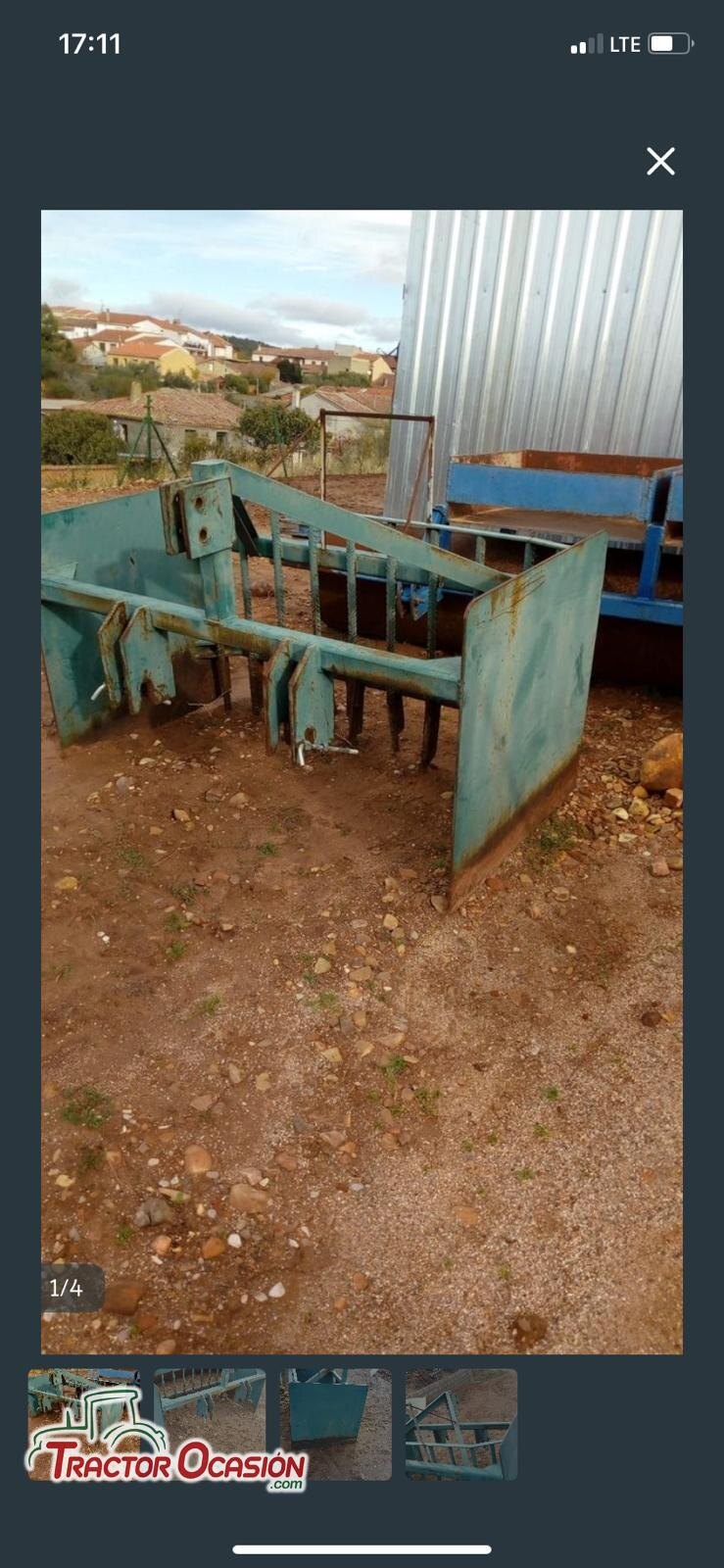Select the first thumbnail photo
Screen dimensions: 724x1568
click(x=83, y=1424)
